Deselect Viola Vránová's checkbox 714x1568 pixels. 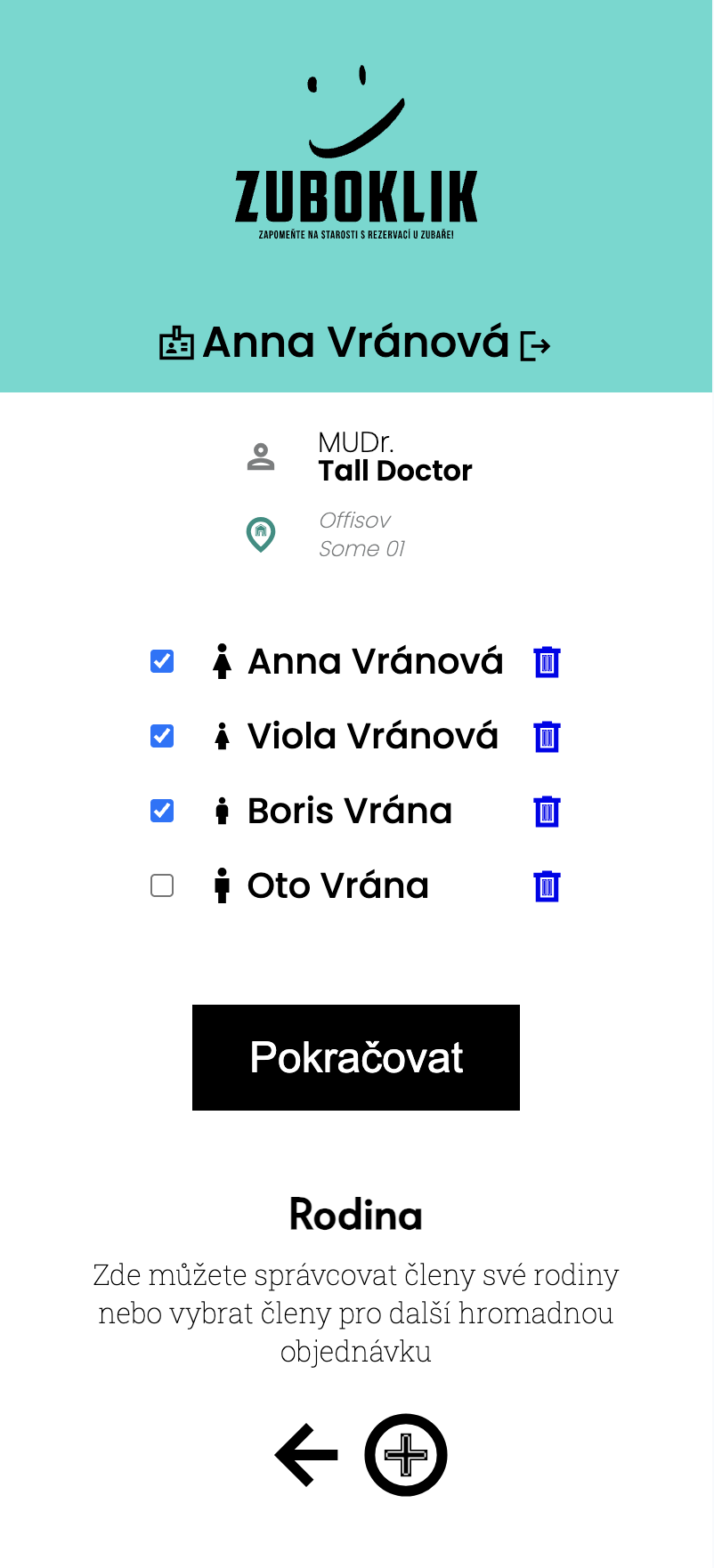pyautogui.click(x=162, y=736)
